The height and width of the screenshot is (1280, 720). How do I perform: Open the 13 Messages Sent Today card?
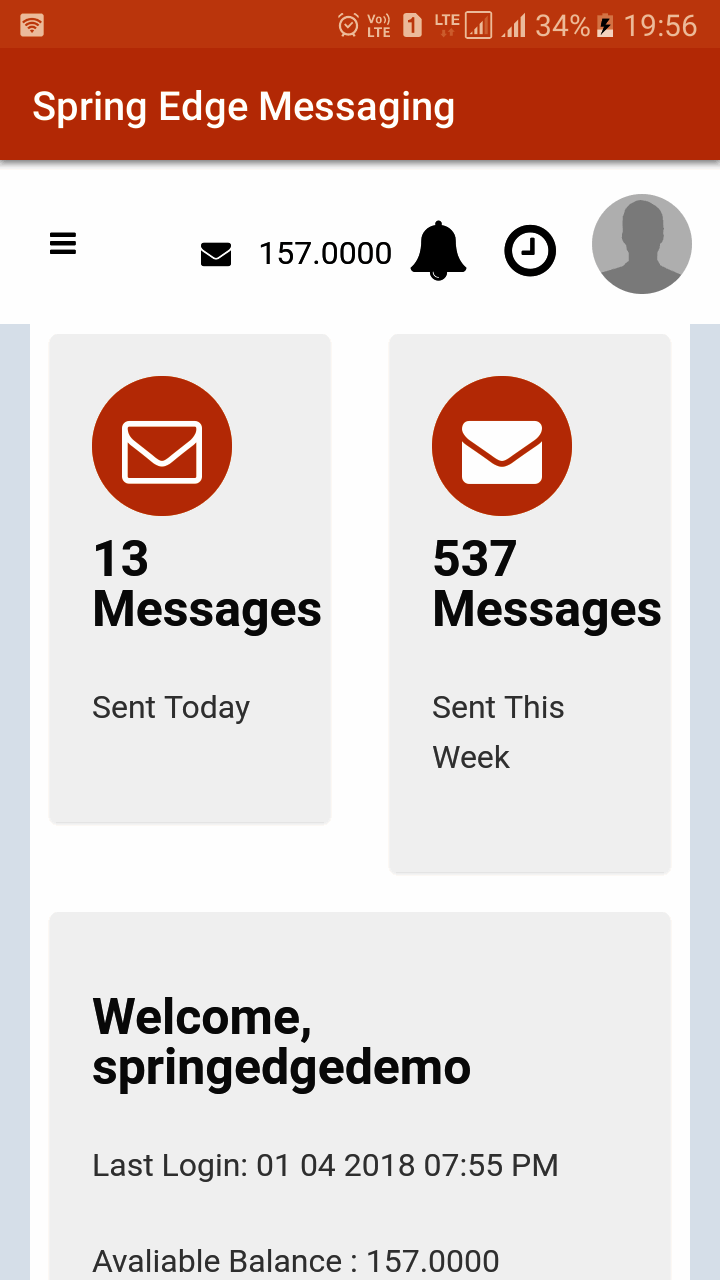pos(190,578)
